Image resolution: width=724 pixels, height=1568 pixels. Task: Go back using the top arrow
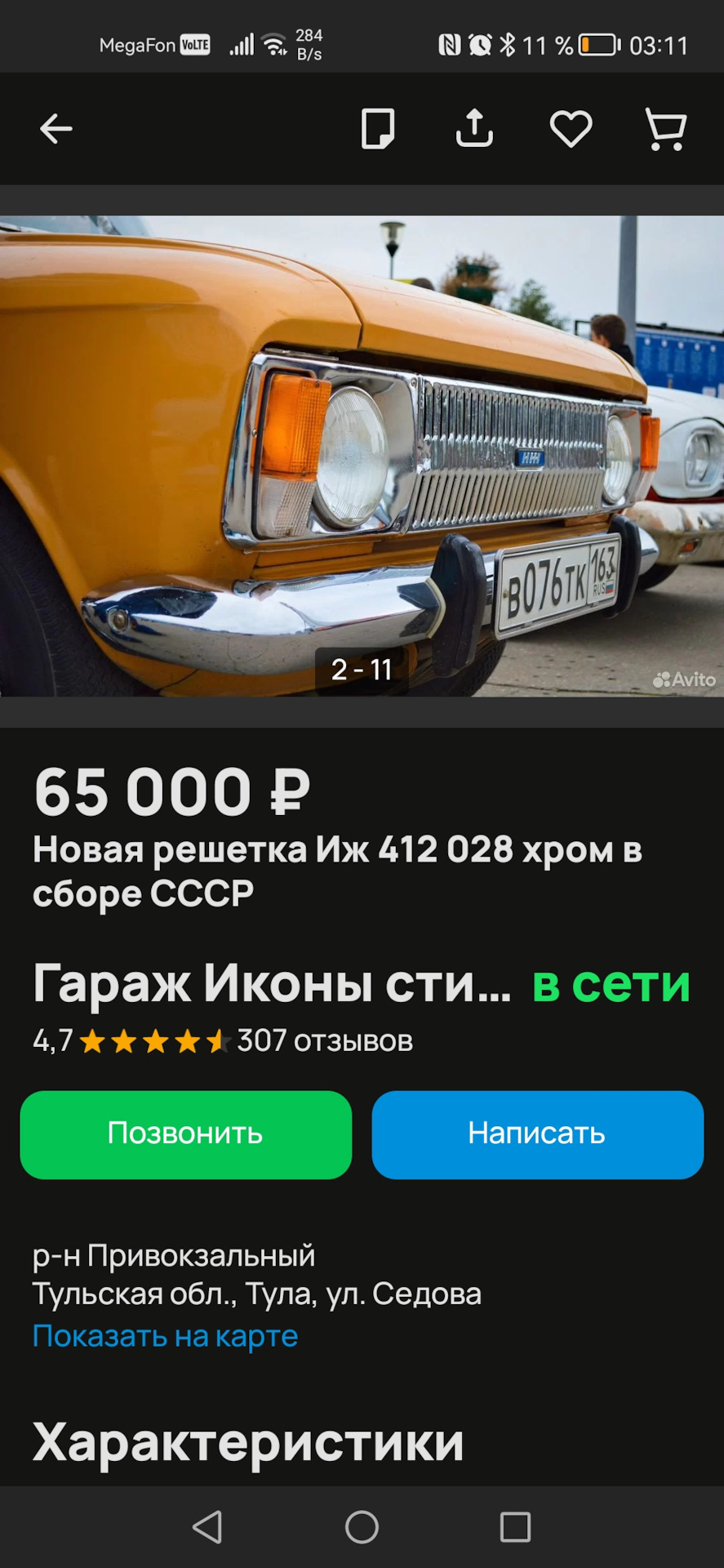click(56, 129)
